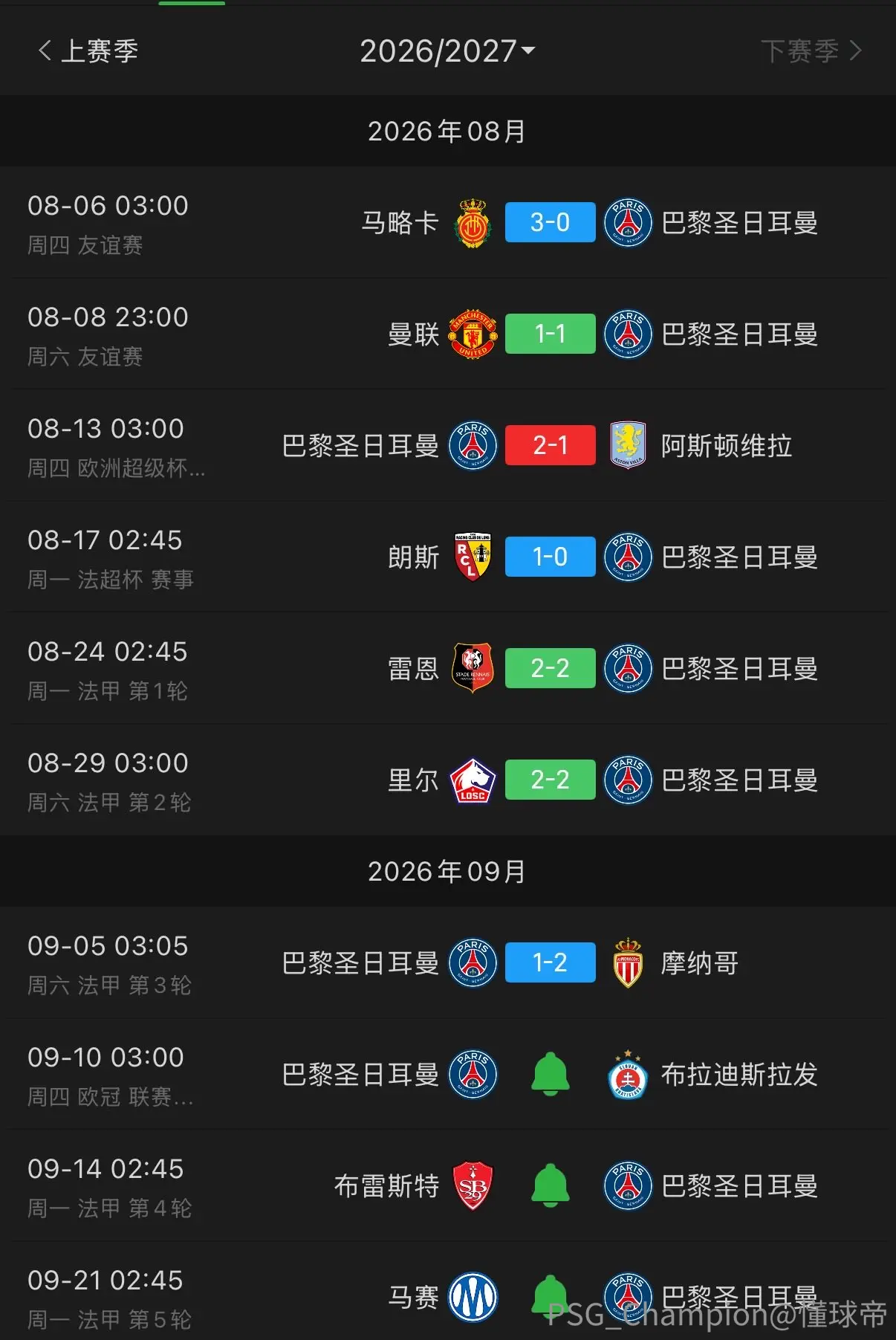The image size is (896, 1340).
Task: Open the PSG vs Aston Villa Super Cup match
Action: (x=448, y=445)
